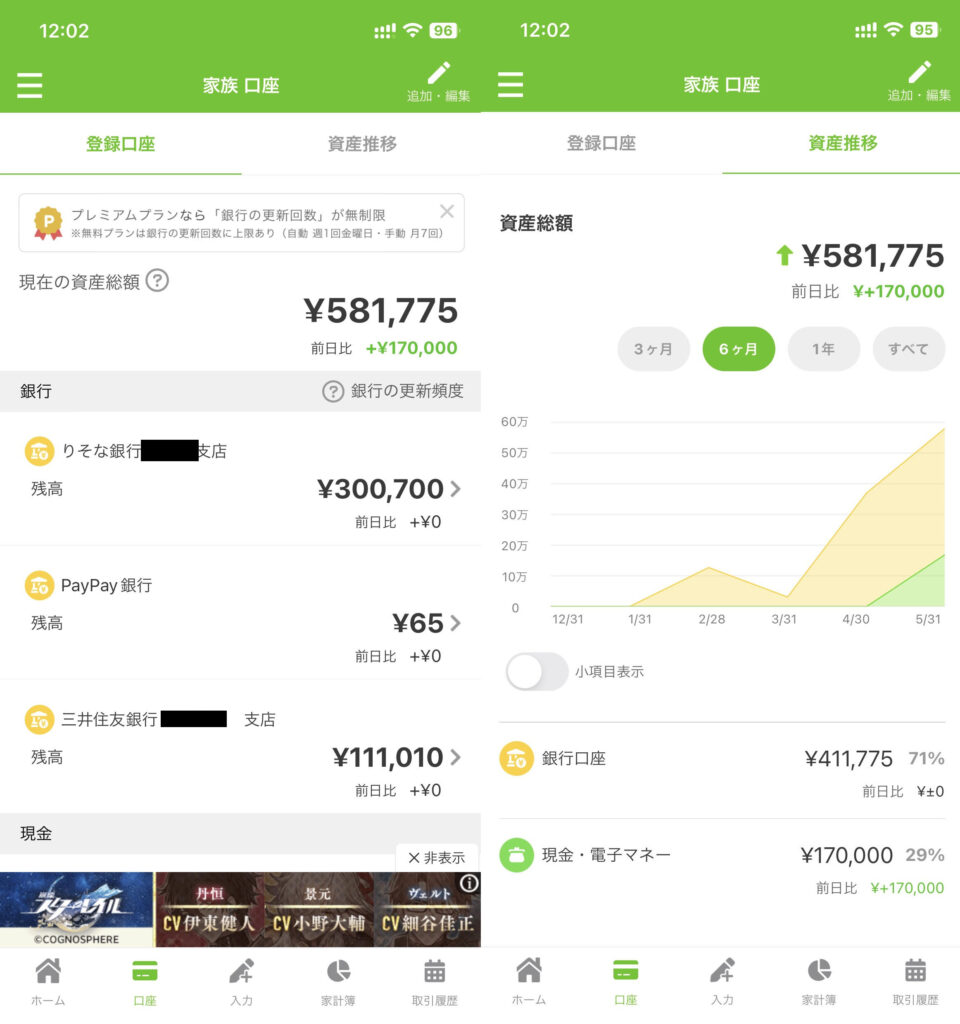The height and width of the screenshot is (1024, 960).
Task: Open the PayPay銀行 account row
Action: [x=240, y=619]
